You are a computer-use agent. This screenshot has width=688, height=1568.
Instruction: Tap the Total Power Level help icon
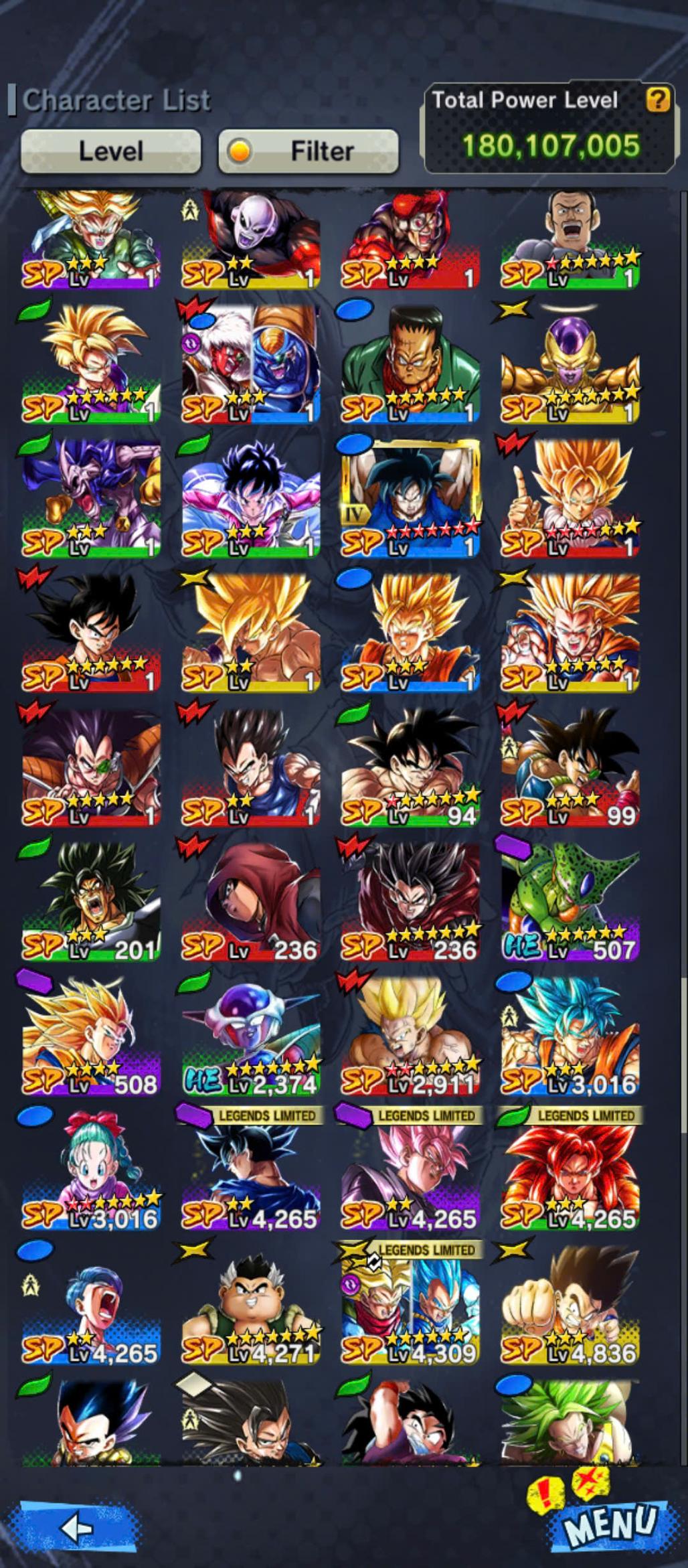coord(658,100)
